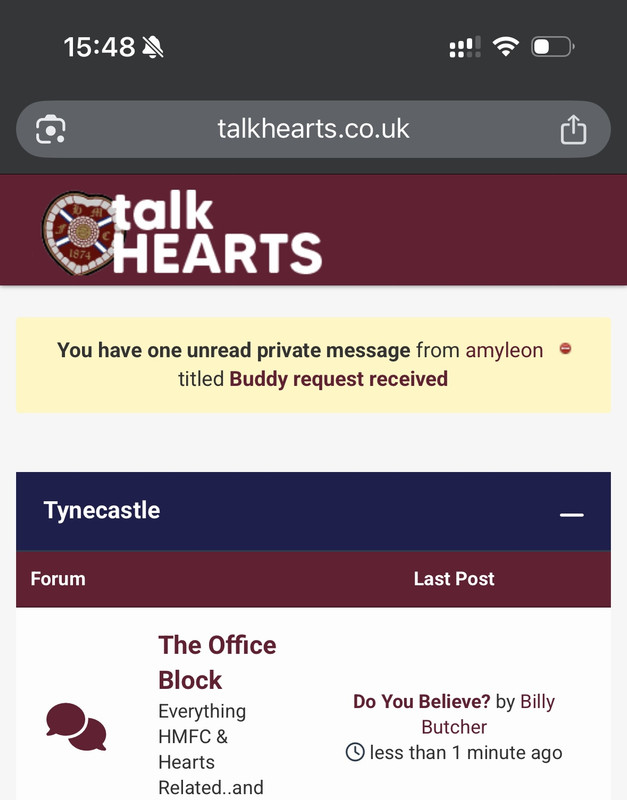
Task: Open the Buddy request received message
Action: (x=338, y=379)
